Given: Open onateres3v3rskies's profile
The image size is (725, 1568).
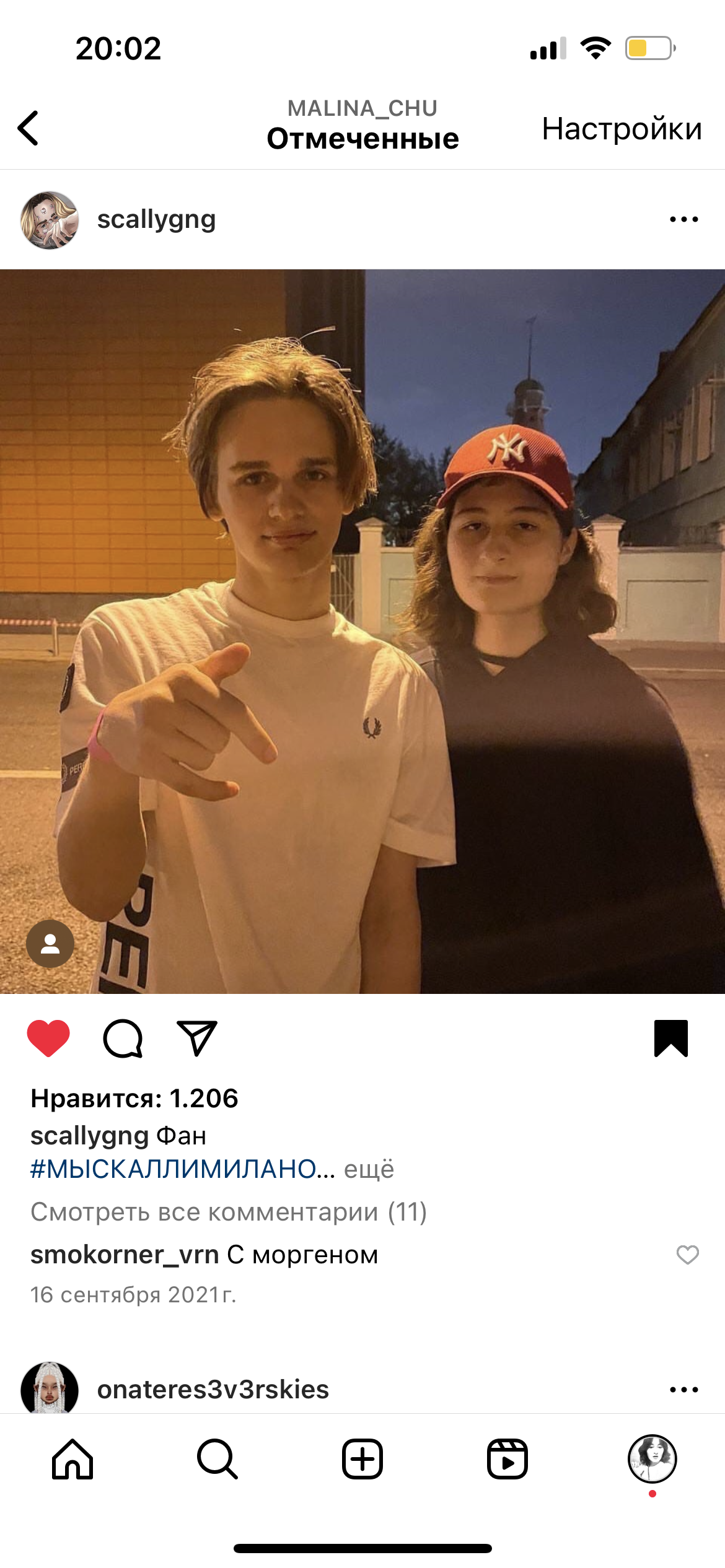Looking at the screenshot, I should tap(213, 1390).
